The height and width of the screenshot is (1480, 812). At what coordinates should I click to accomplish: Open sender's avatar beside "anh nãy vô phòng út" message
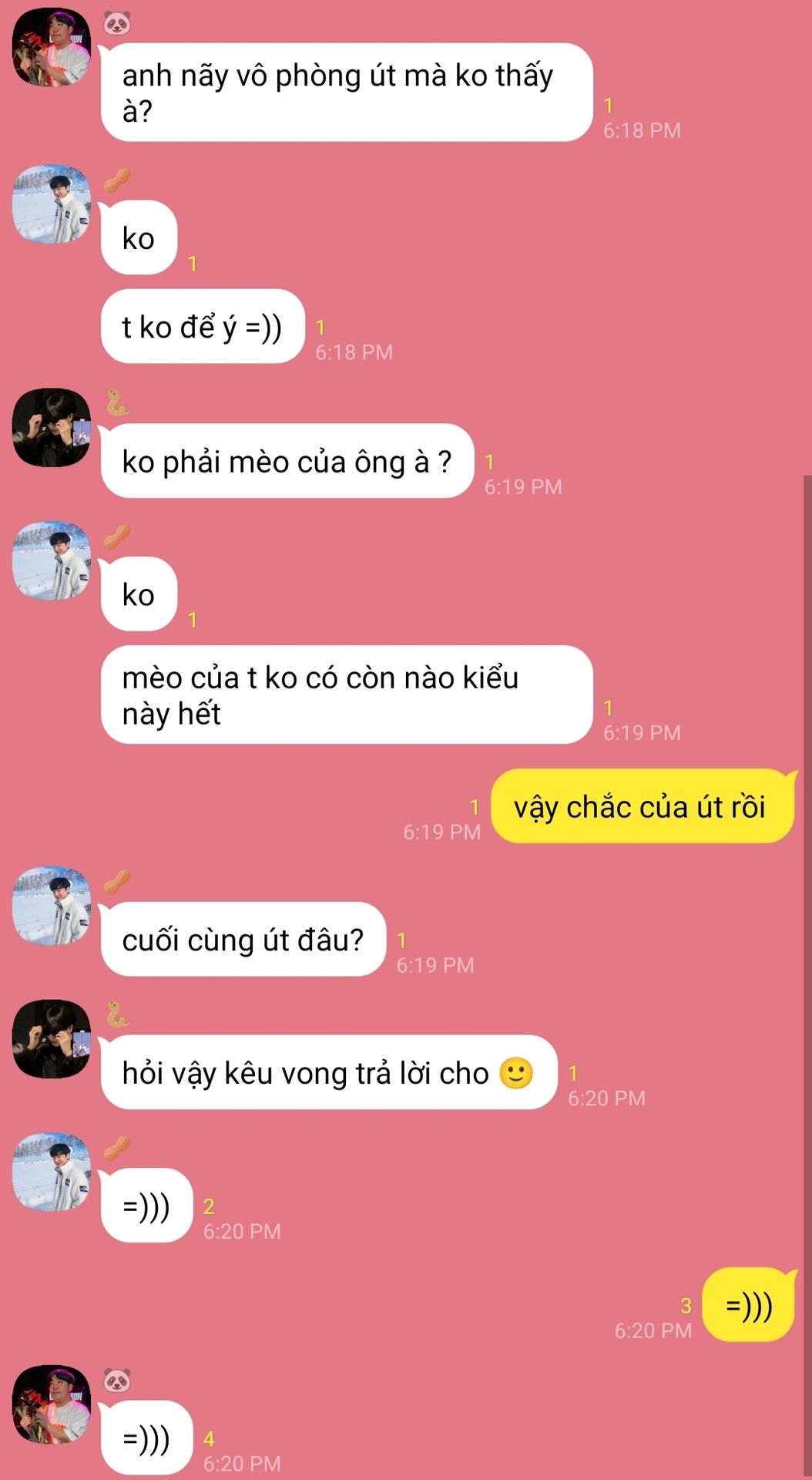click(52, 47)
